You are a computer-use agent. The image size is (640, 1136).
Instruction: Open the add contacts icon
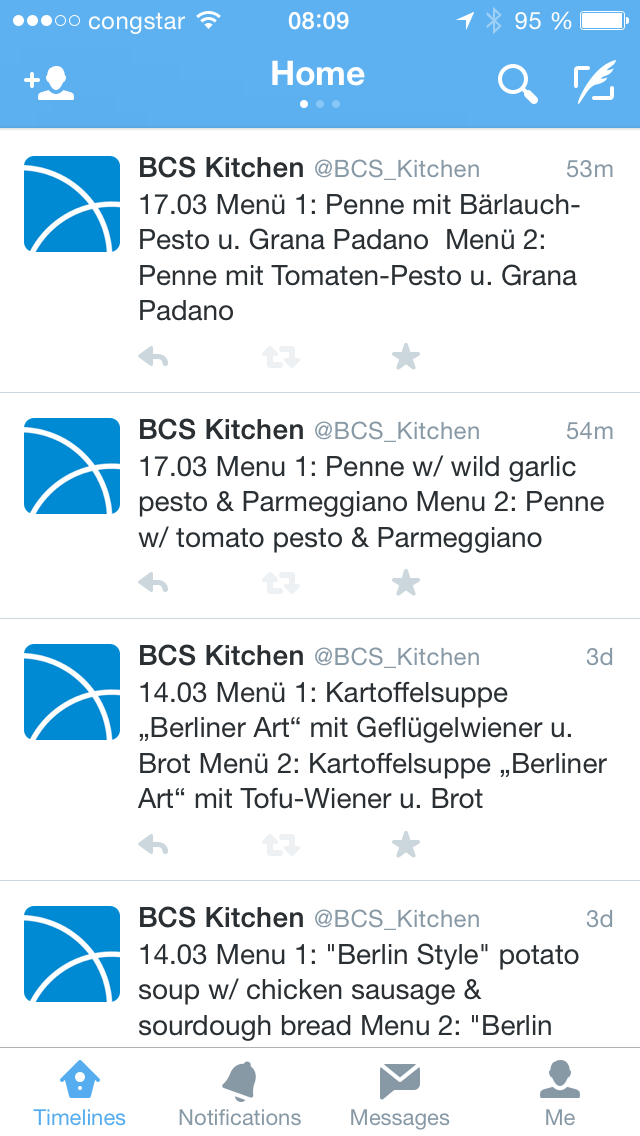pos(49,84)
